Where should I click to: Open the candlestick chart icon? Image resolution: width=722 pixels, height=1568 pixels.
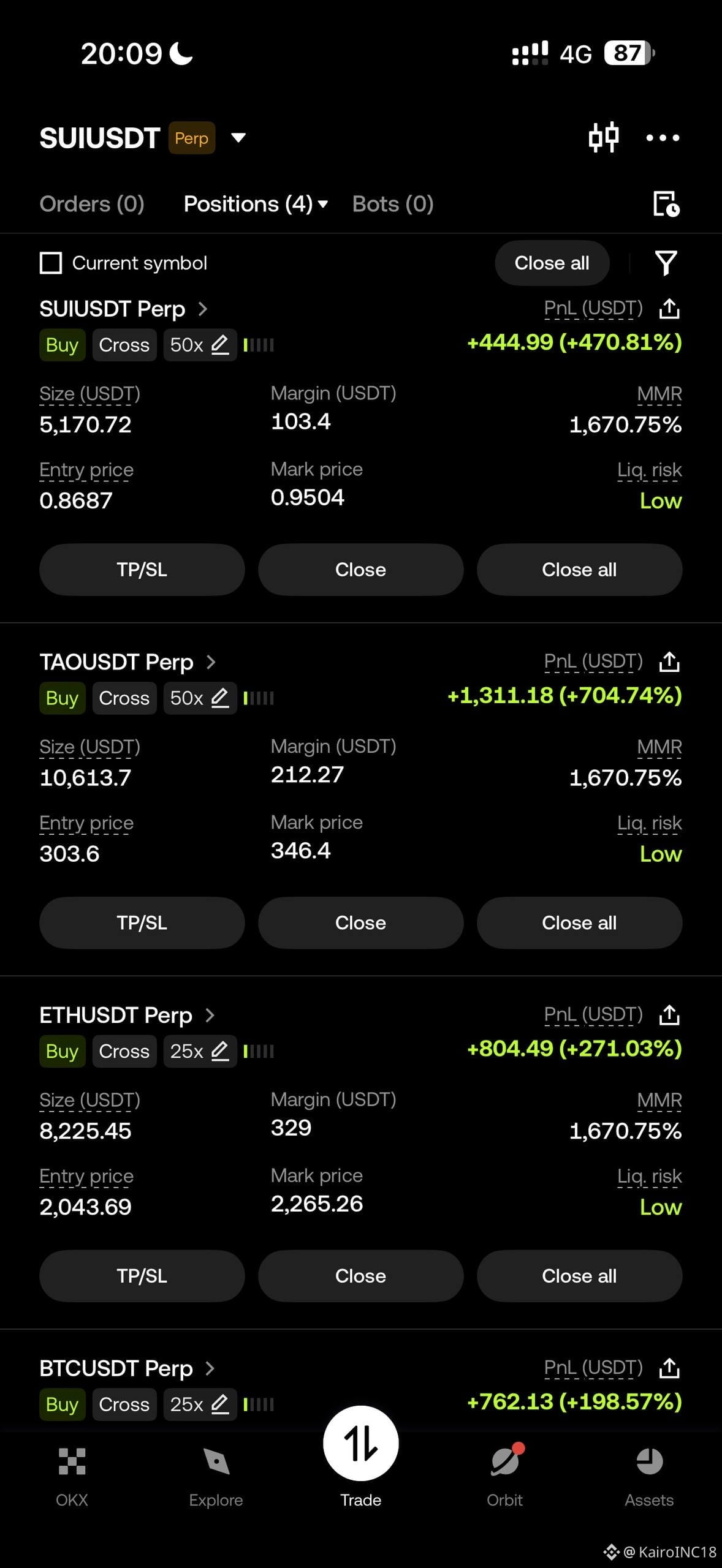point(604,137)
